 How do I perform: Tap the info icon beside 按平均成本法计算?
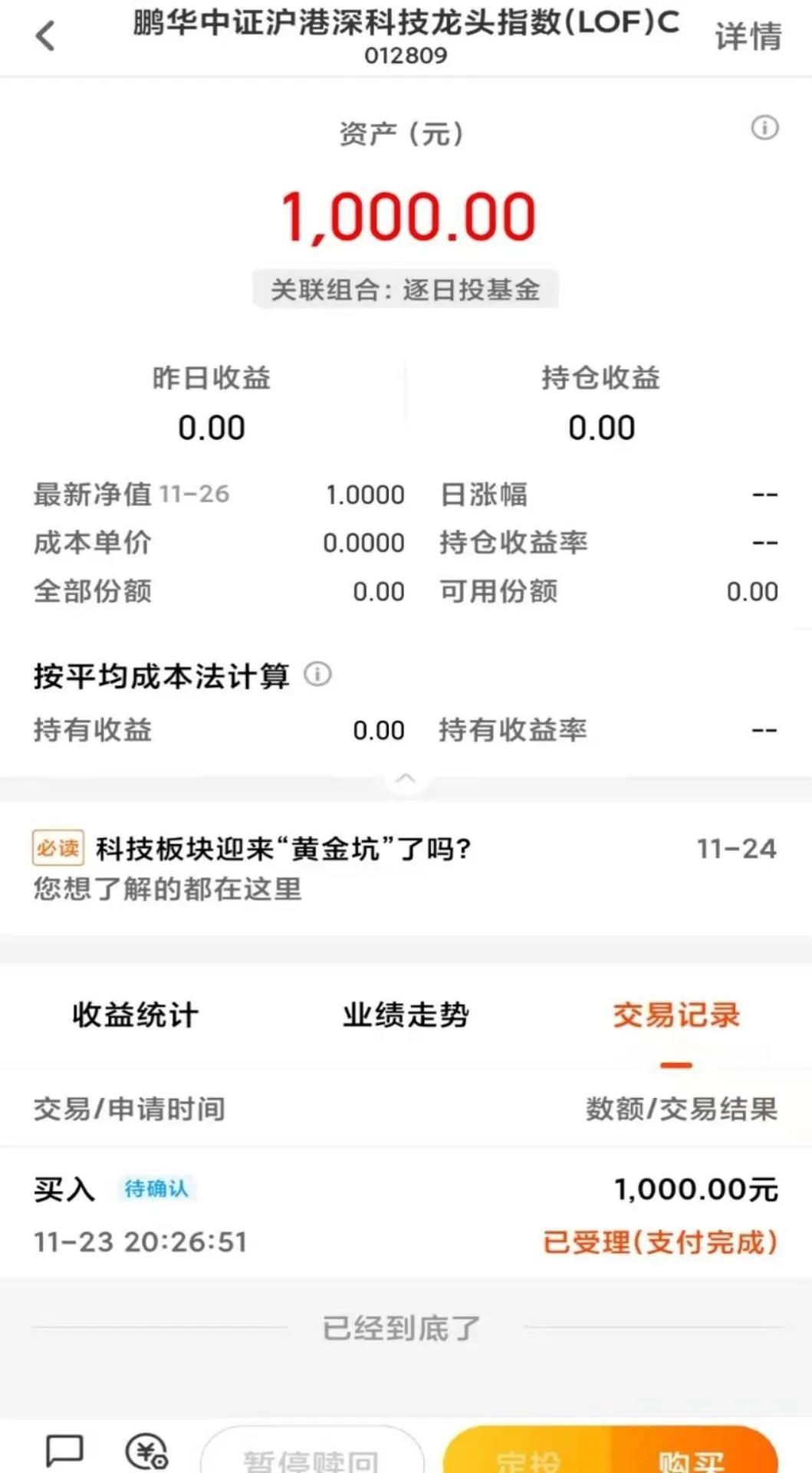tap(317, 675)
